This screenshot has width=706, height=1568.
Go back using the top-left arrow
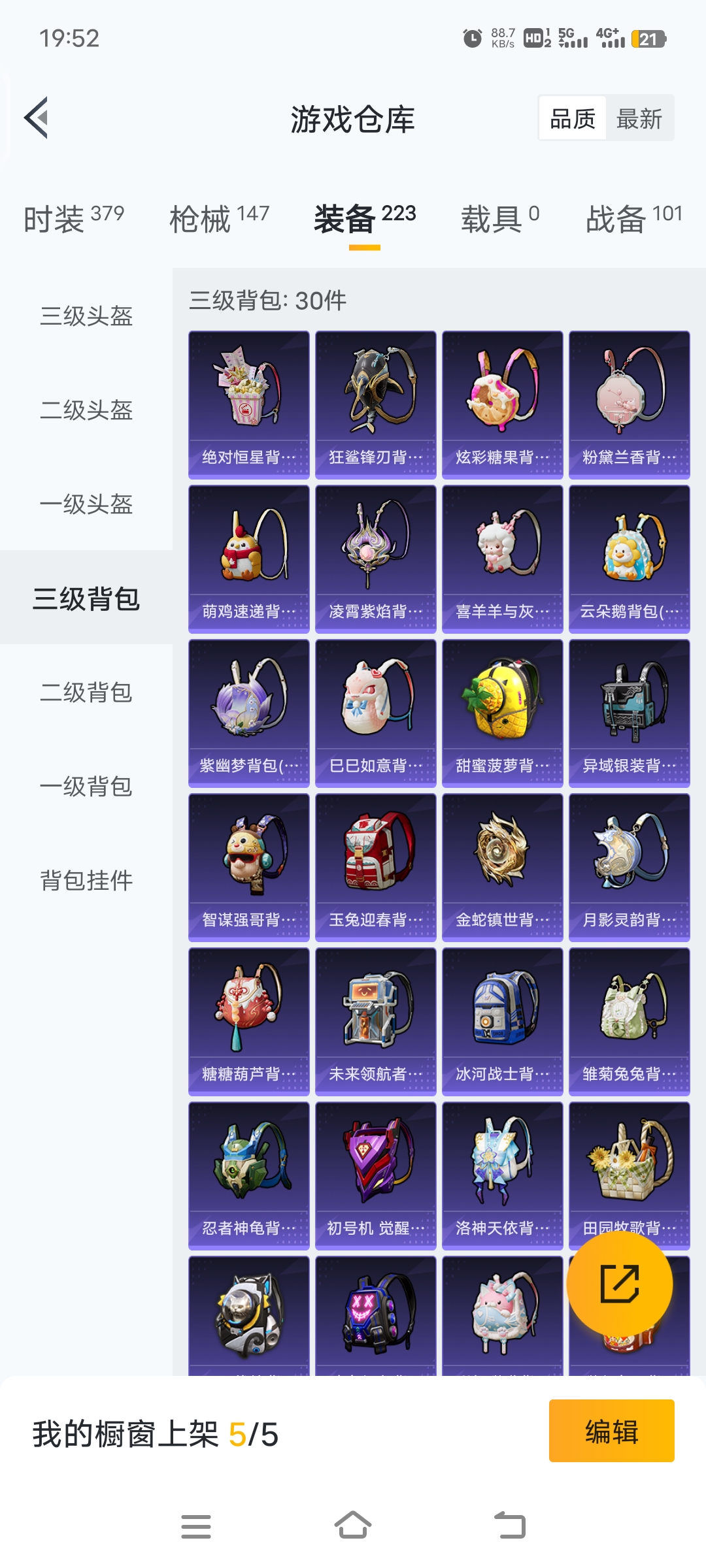click(x=37, y=118)
